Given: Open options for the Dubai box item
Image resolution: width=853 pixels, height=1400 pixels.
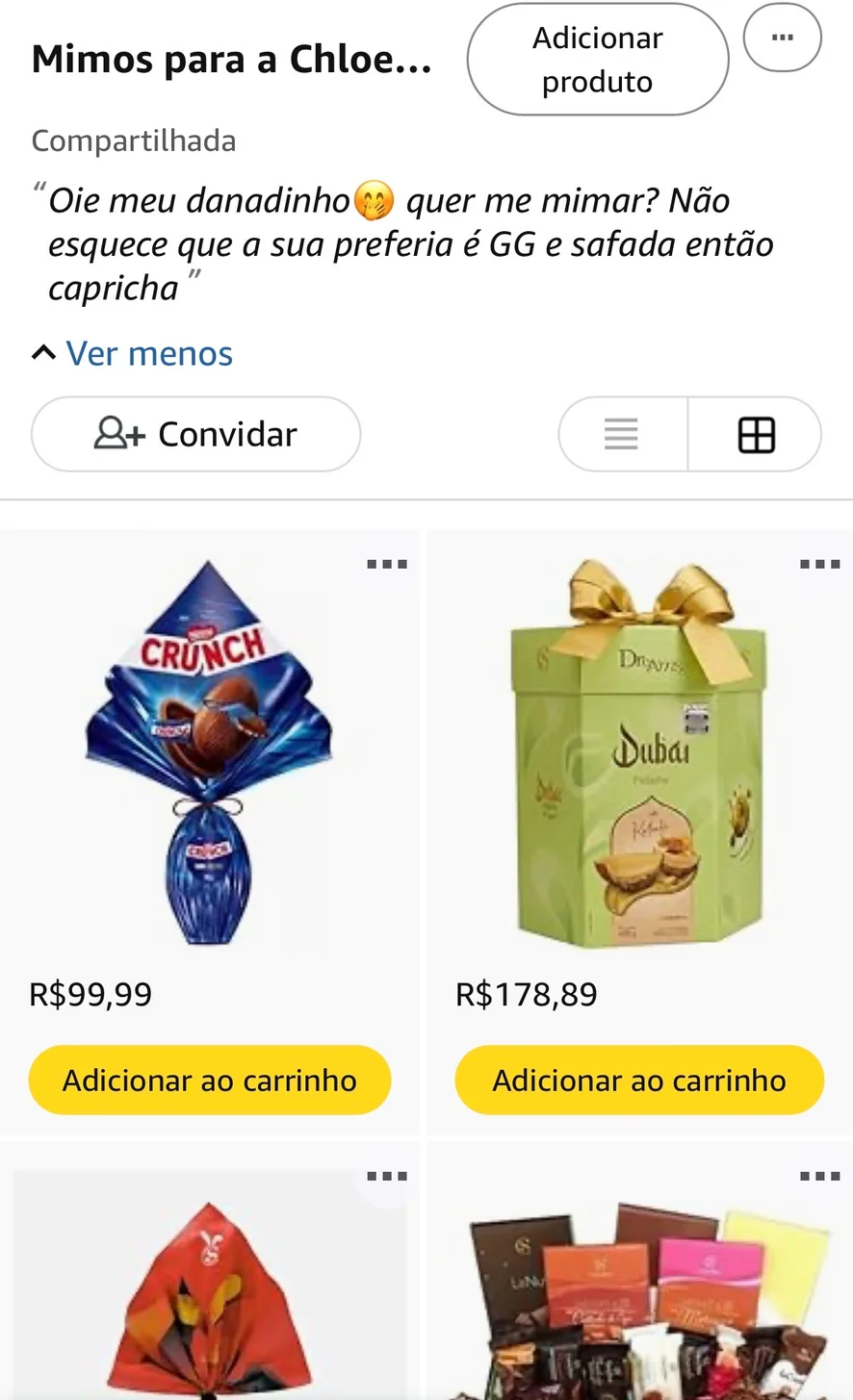Looking at the screenshot, I should [819, 564].
